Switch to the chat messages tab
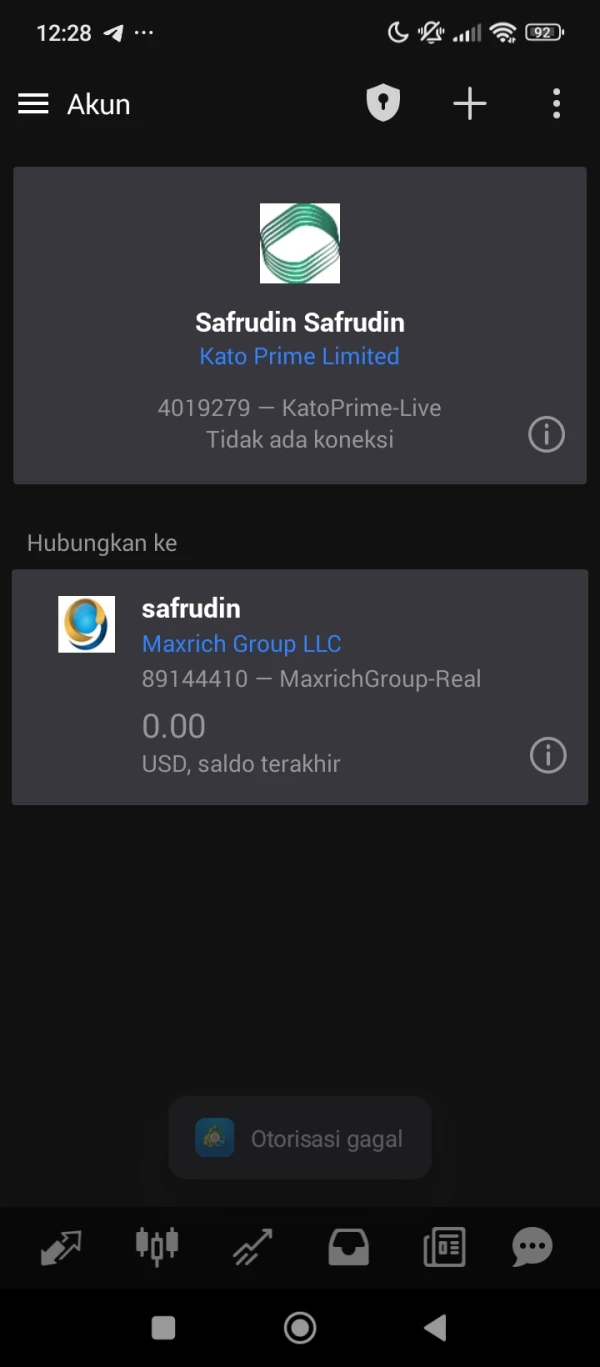The image size is (600, 1367). click(532, 1247)
